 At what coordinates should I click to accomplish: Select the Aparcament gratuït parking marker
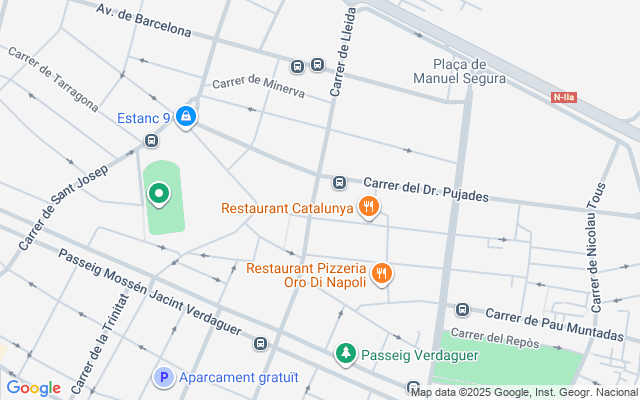click(162, 377)
